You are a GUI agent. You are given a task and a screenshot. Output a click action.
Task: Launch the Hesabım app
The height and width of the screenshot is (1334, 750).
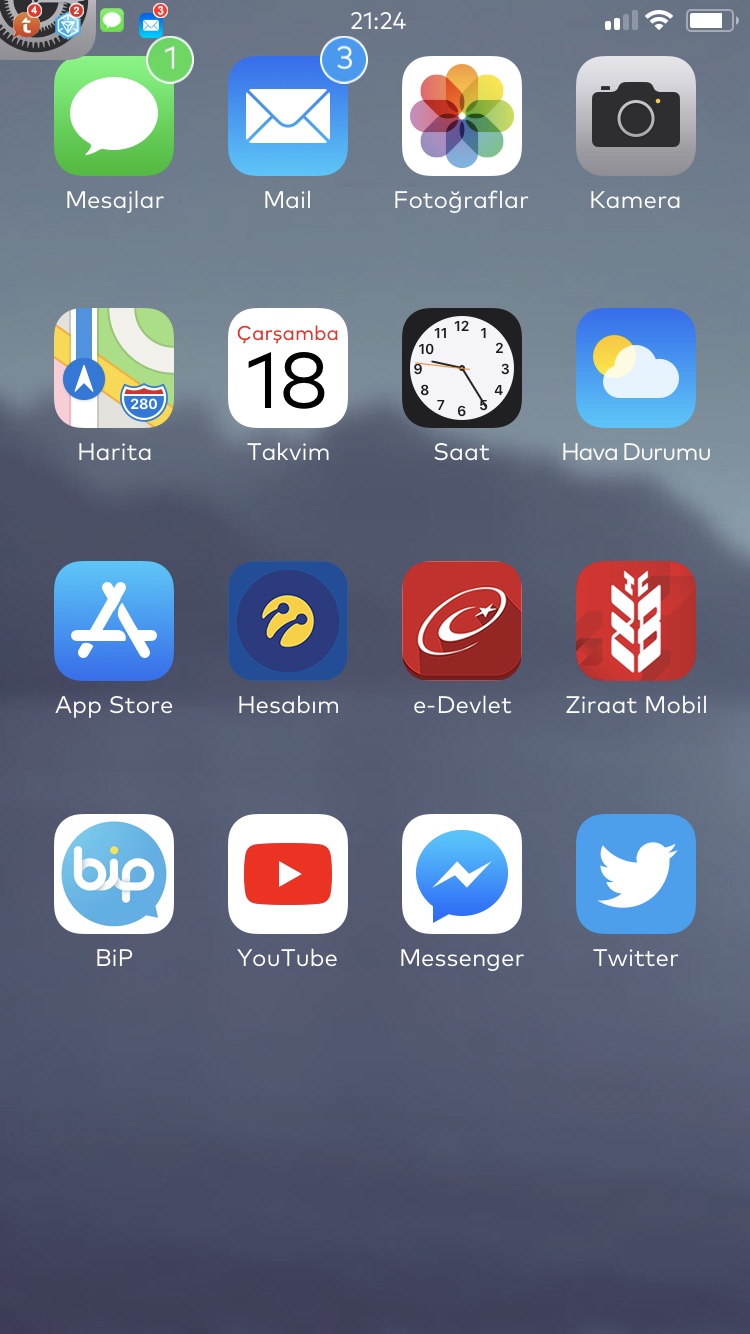[x=288, y=621]
